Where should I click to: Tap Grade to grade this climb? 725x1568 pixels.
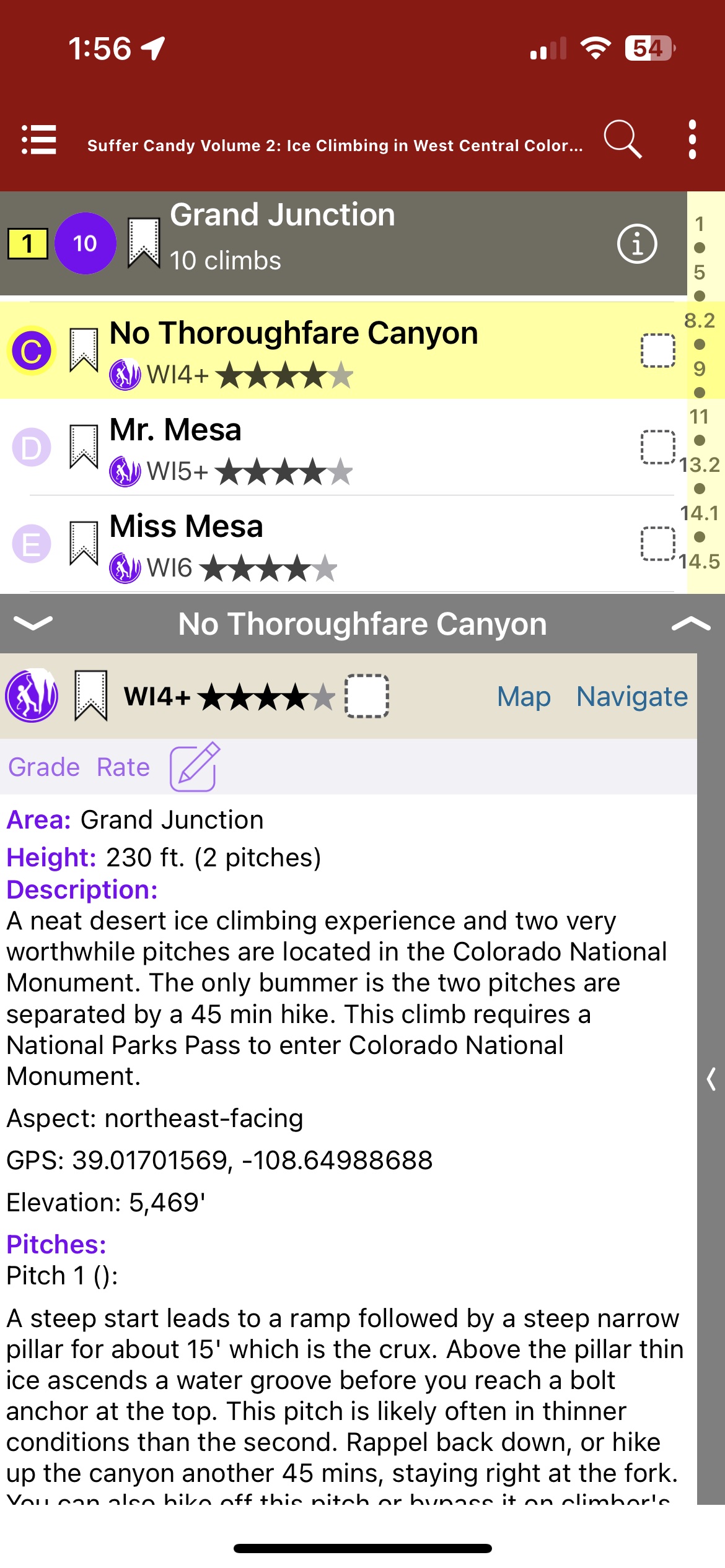44,767
